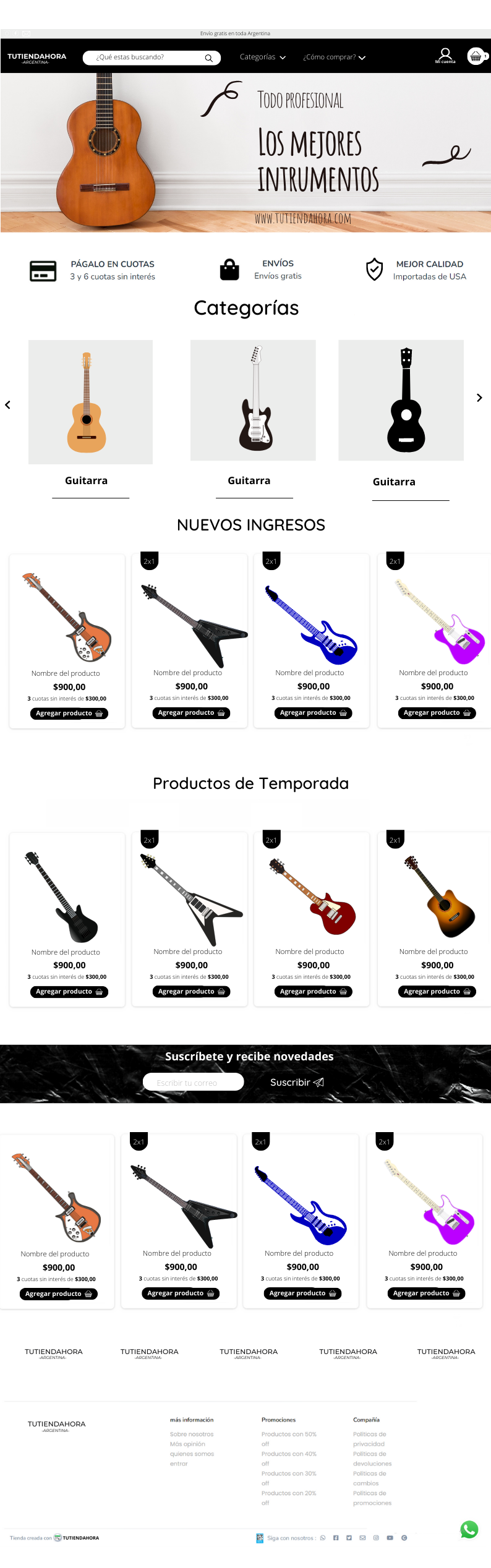Open Sobre nosotros footer link
491x1568 pixels.
pyautogui.click(x=192, y=1434)
